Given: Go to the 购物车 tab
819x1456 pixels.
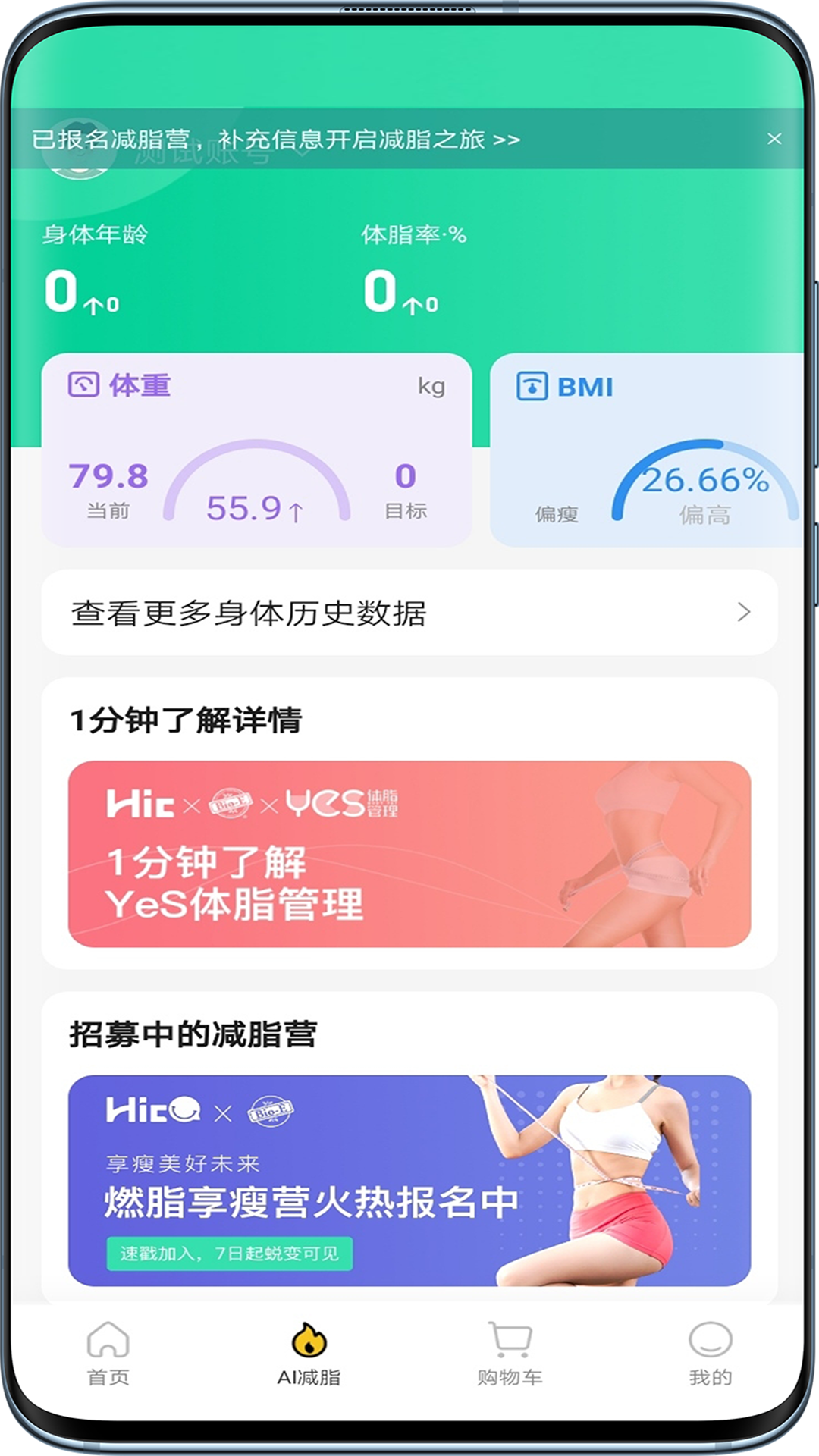Looking at the screenshot, I should click(510, 1354).
